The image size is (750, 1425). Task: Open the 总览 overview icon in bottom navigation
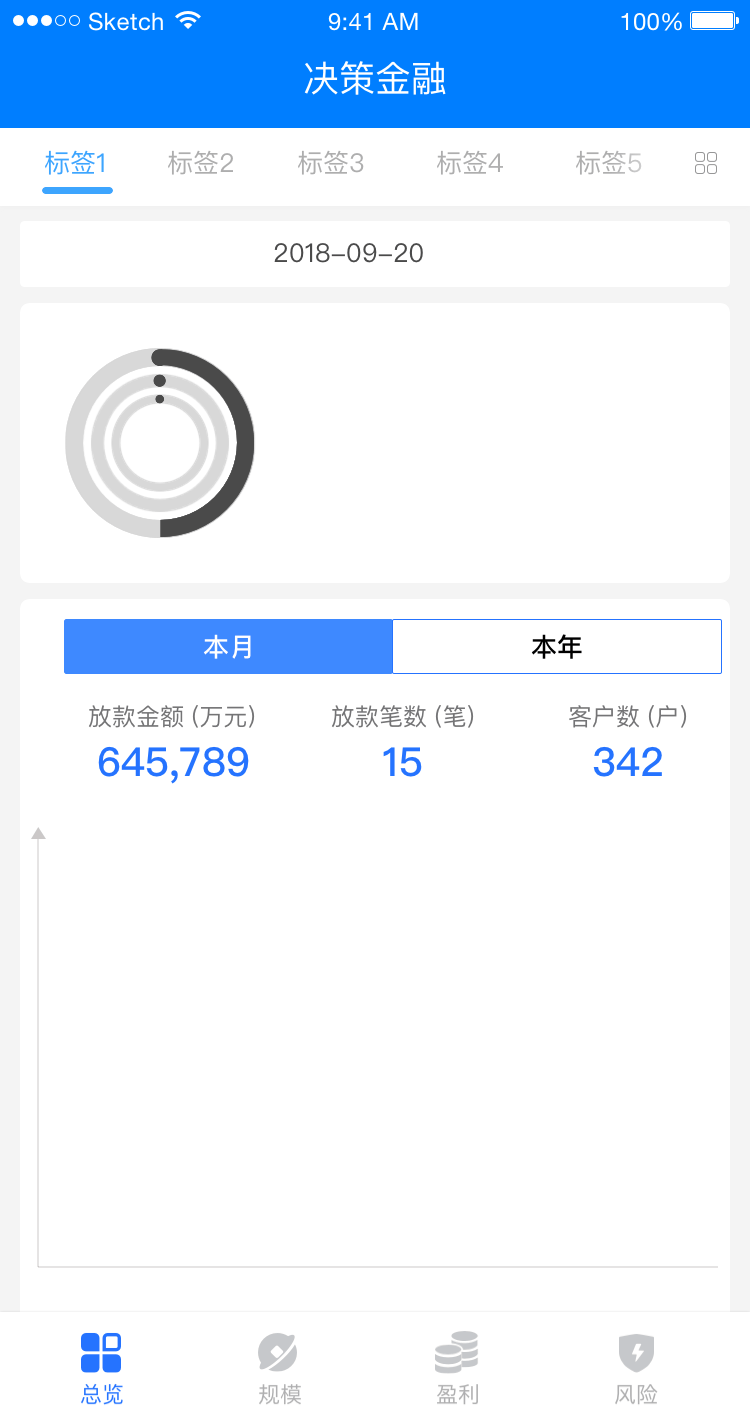click(x=101, y=1353)
